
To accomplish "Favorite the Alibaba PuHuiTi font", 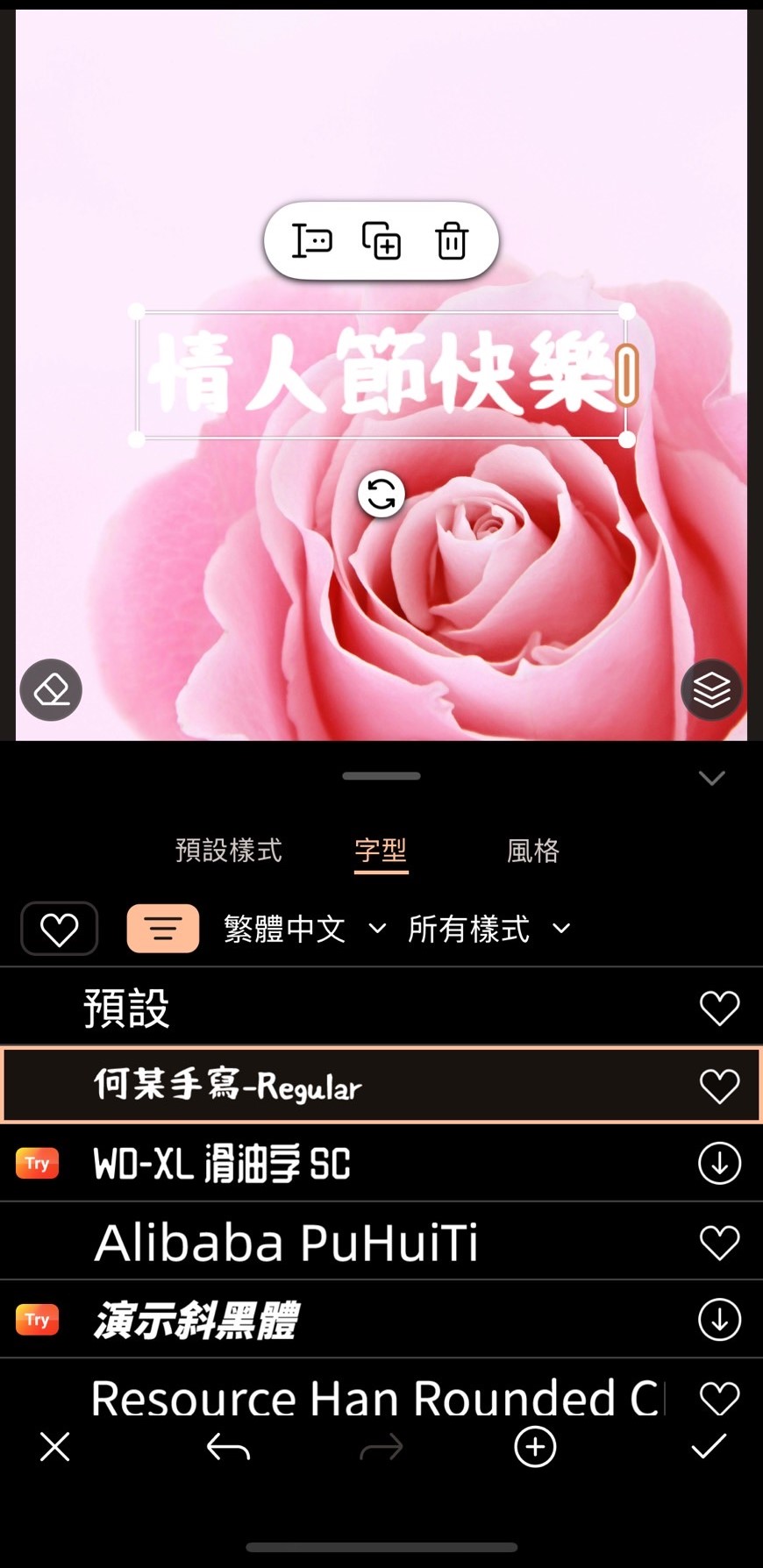I will coord(719,1241).
